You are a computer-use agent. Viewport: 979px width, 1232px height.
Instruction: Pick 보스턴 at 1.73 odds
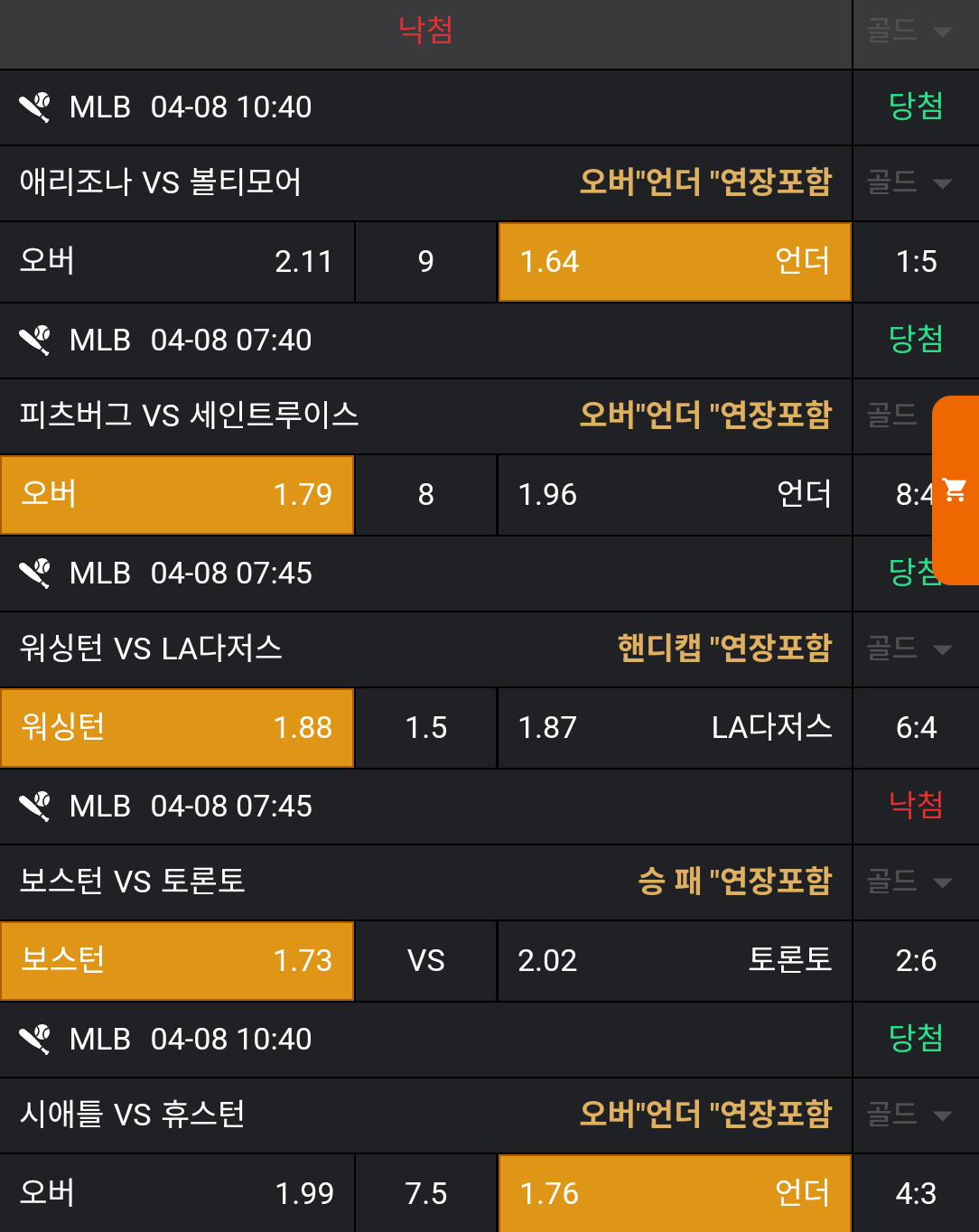pos(177,961)
